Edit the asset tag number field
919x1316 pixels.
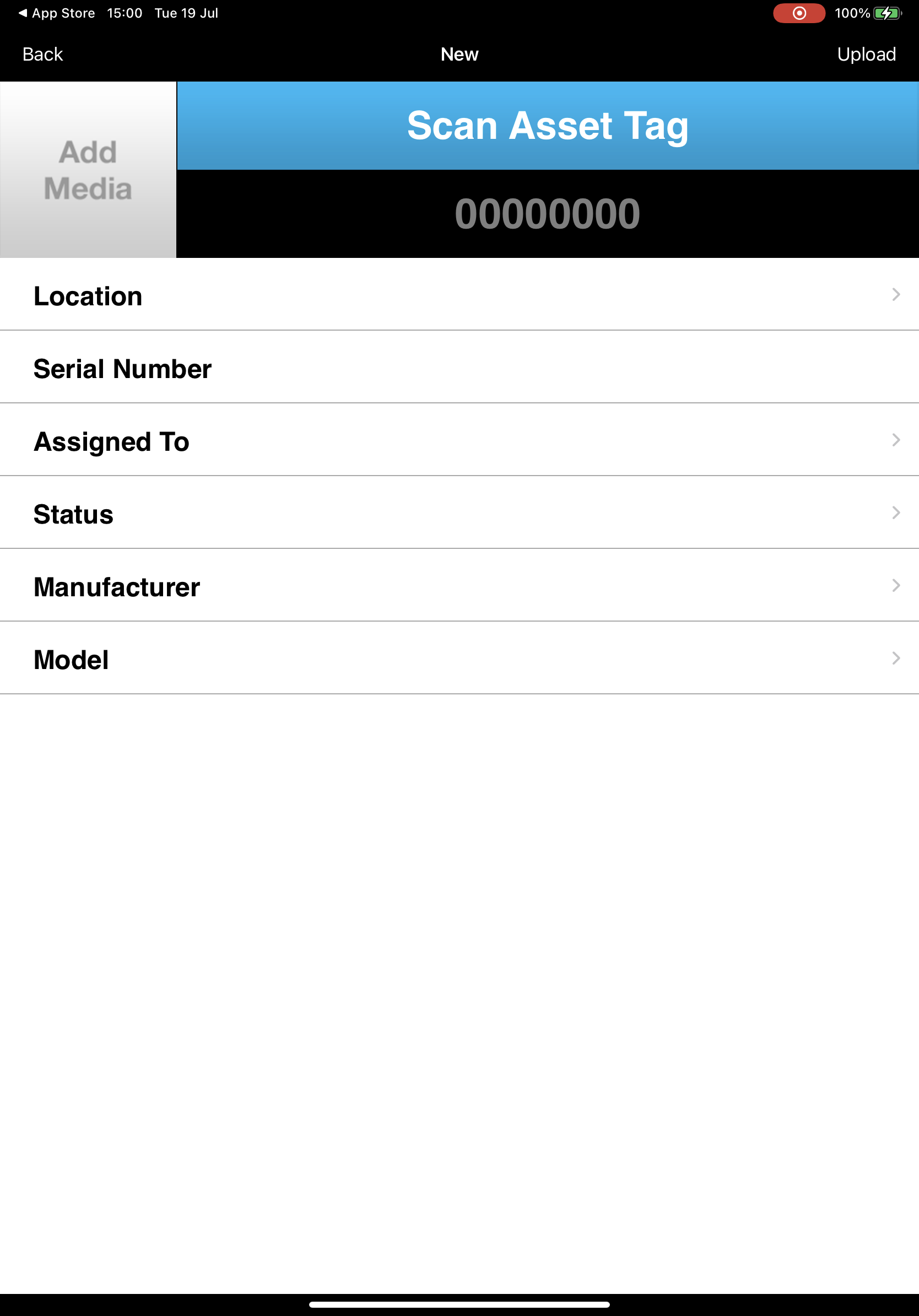(x=547, y=214)
